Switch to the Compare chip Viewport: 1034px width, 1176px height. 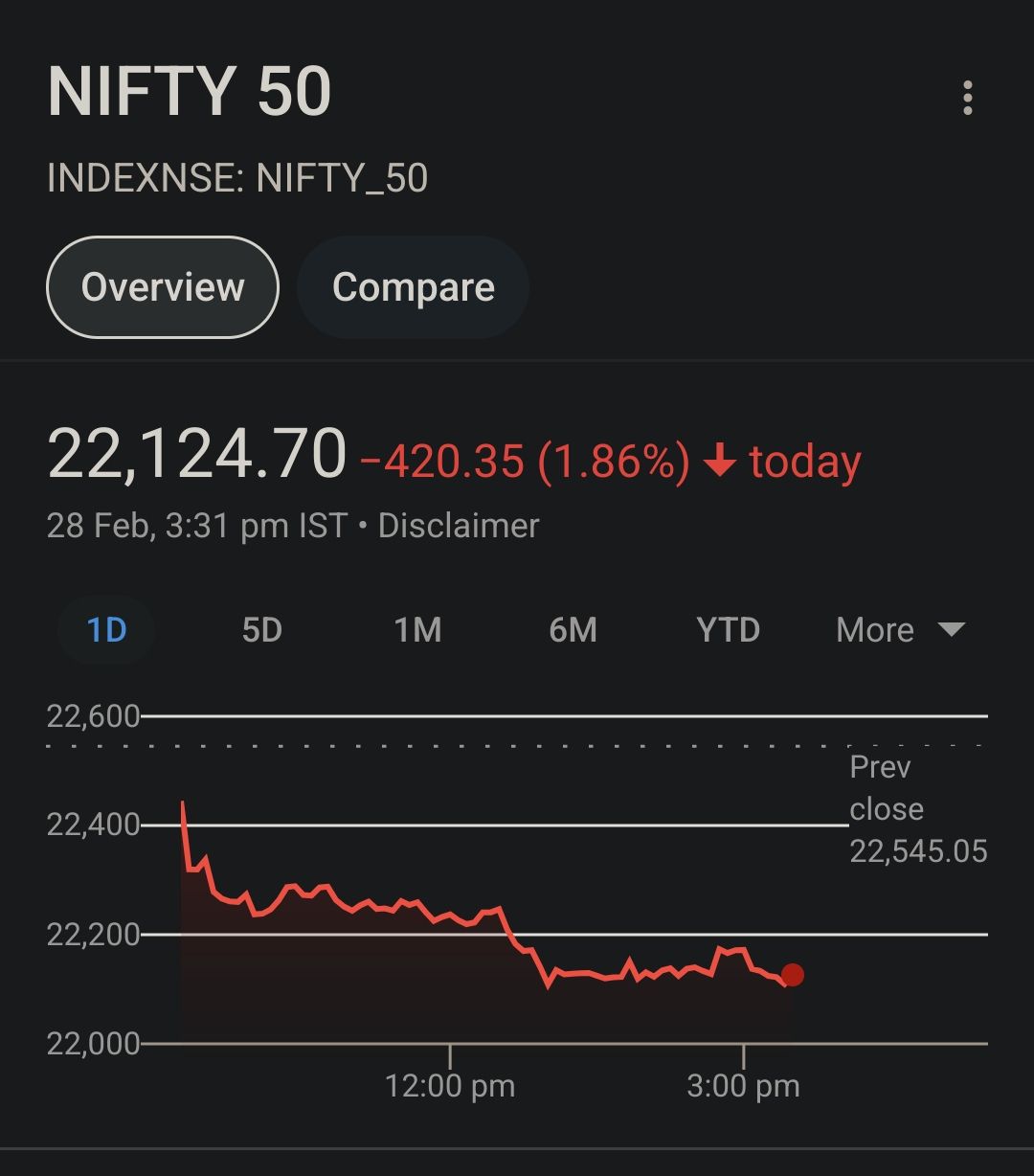[x=414, y=287]
